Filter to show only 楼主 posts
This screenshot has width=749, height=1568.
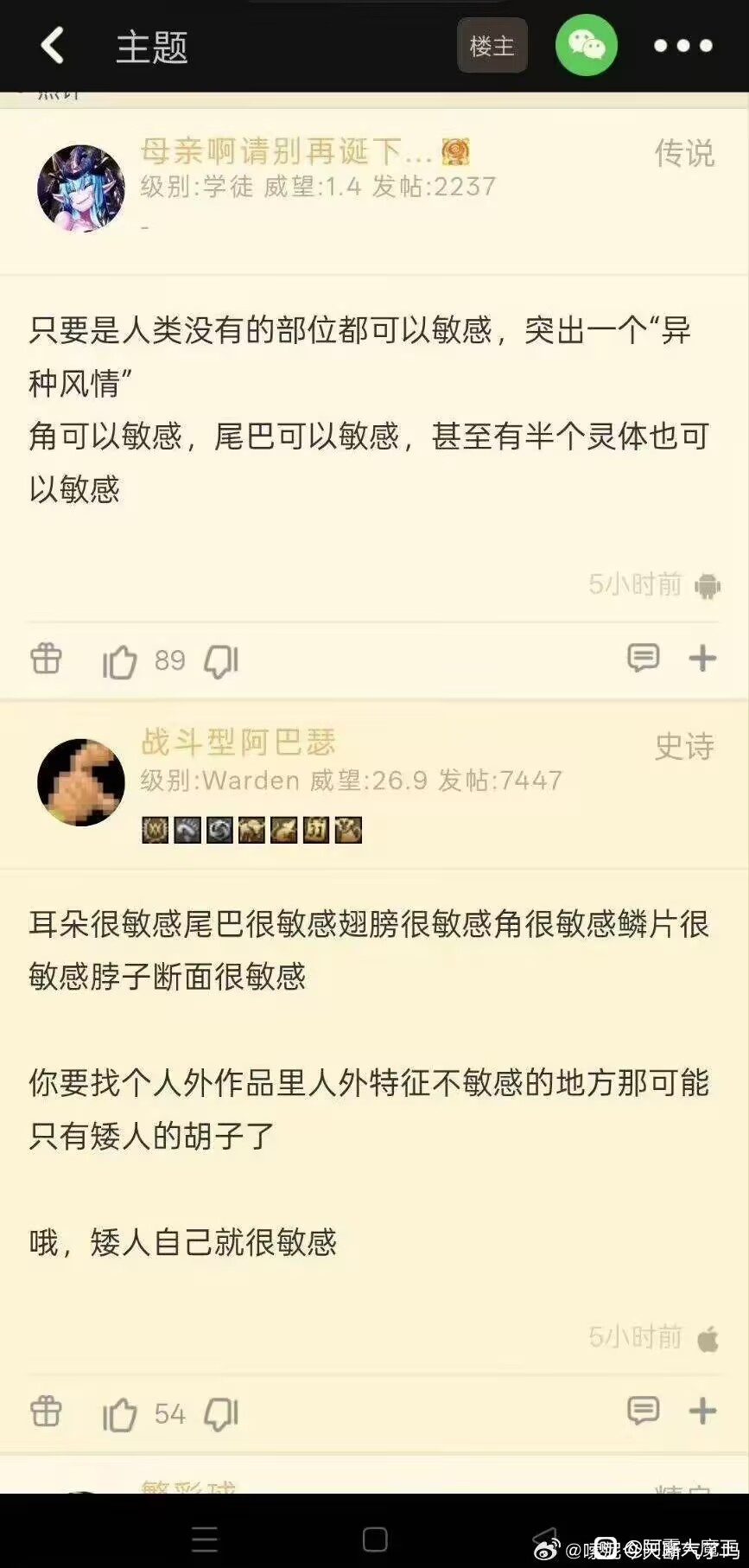[x=492, y=46]
